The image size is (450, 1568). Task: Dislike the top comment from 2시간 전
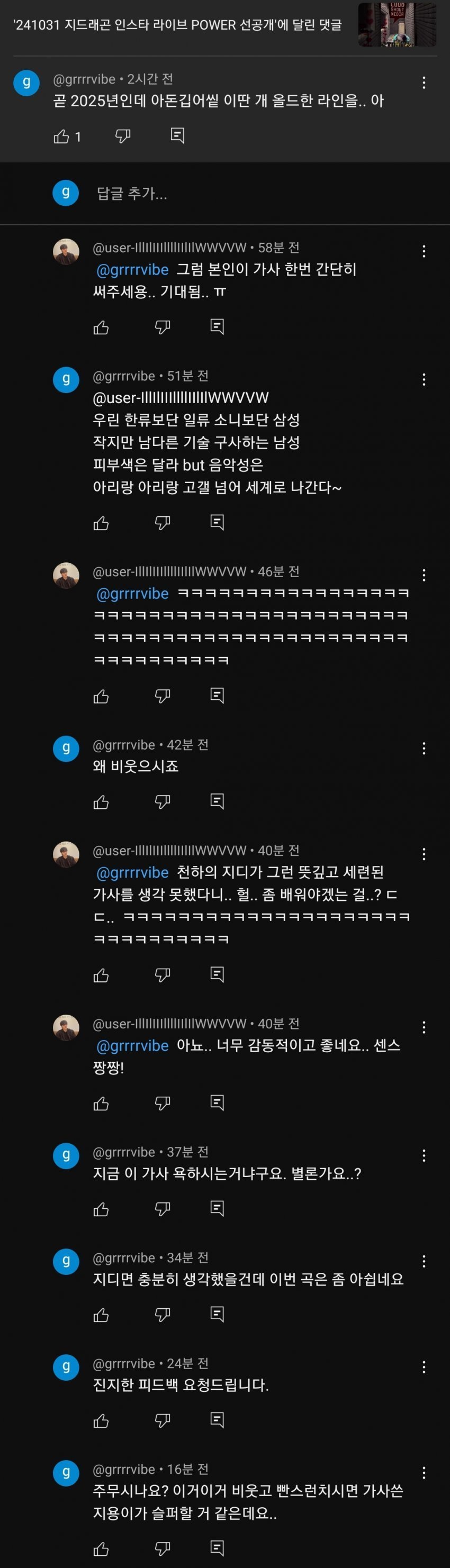click(x=123, y=136)
